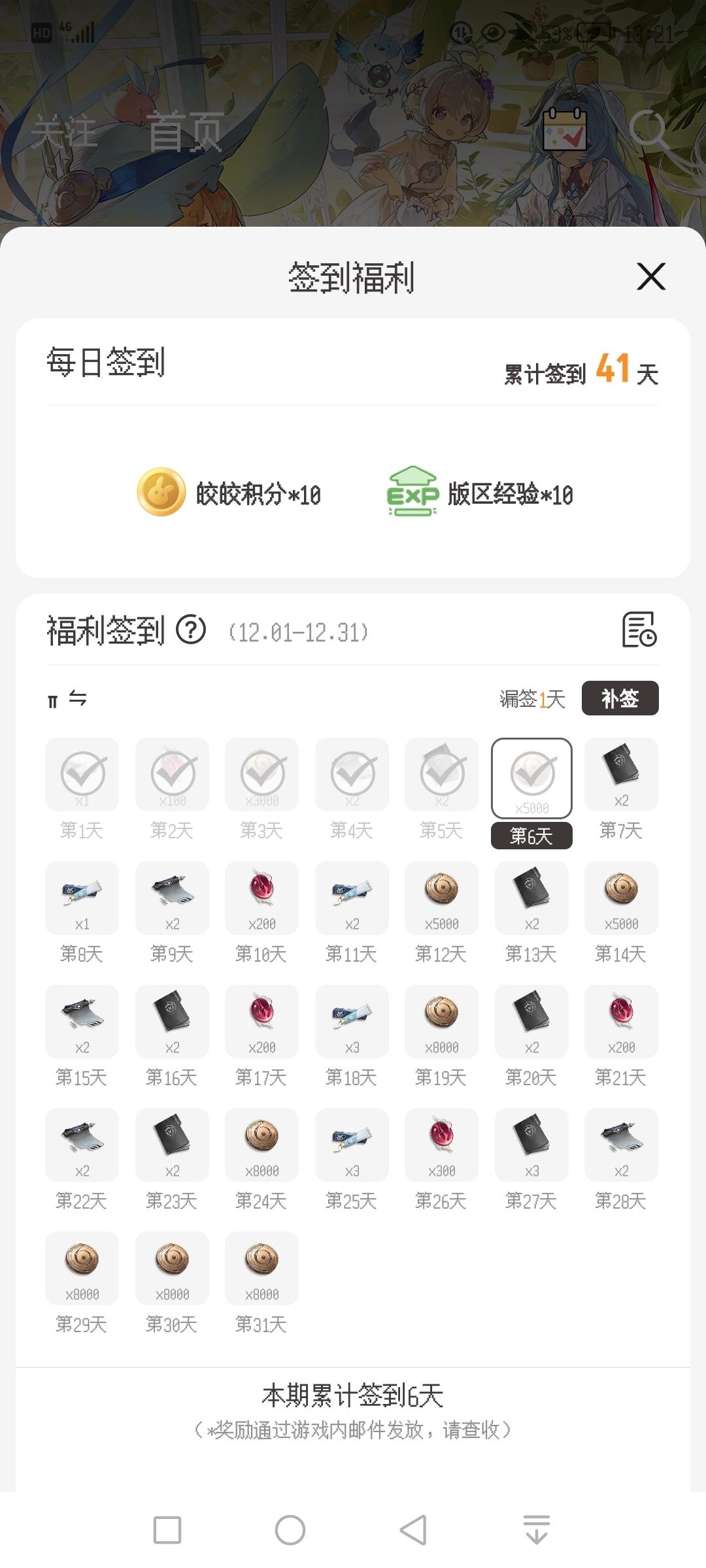Select the 第6天 reward tile
706x1568 pixels.
point(531,779)
